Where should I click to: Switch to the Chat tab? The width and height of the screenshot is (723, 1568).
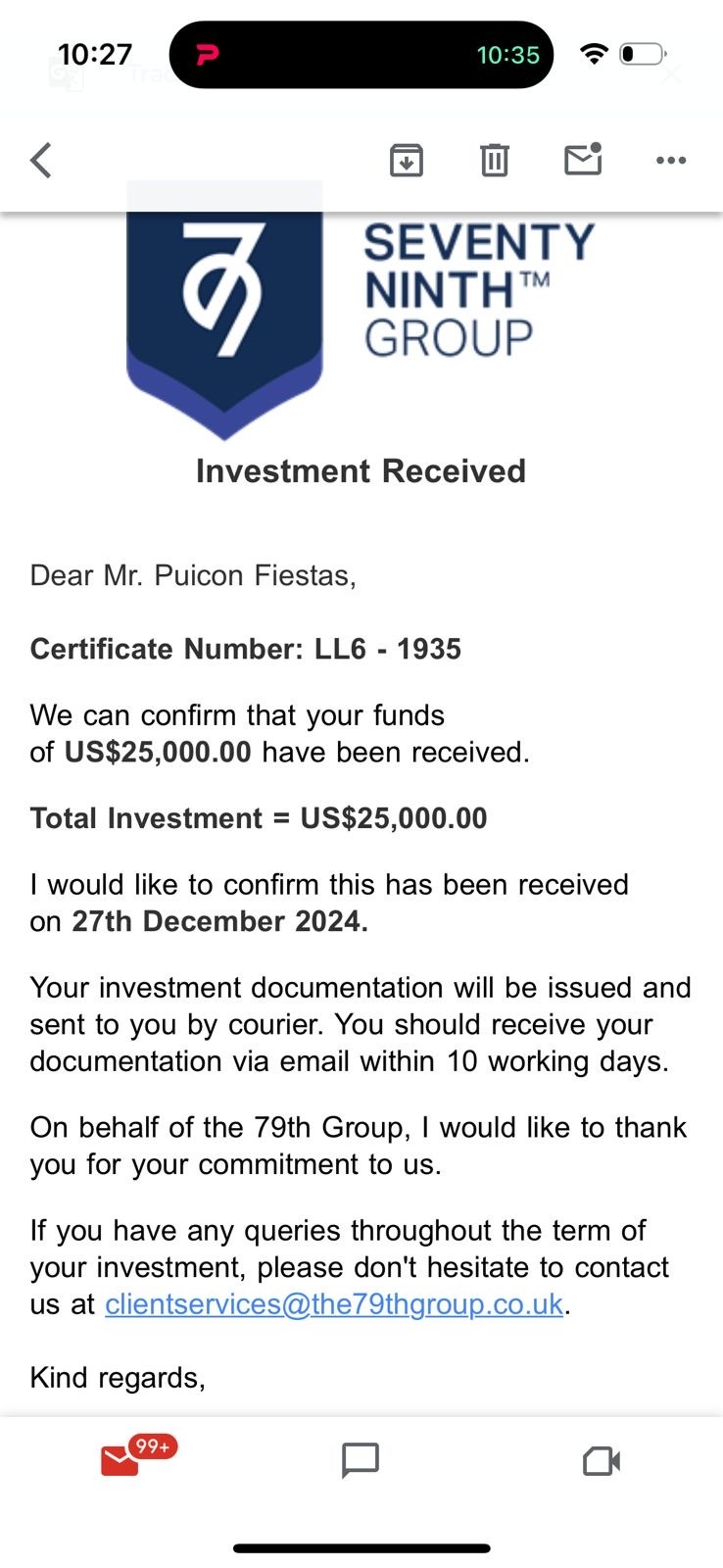pos(361,1460)
